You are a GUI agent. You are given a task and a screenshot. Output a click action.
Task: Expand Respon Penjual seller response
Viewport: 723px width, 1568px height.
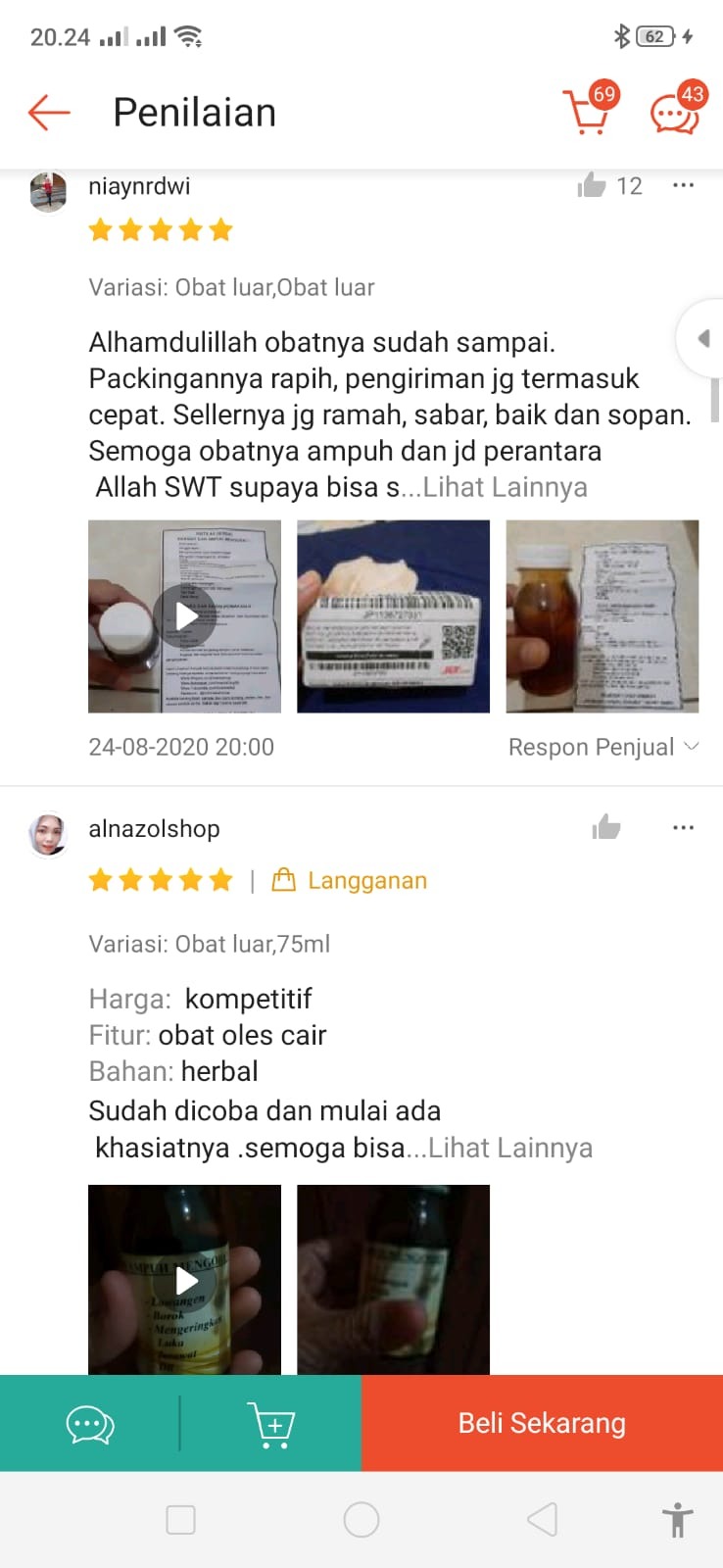point(602,747)
